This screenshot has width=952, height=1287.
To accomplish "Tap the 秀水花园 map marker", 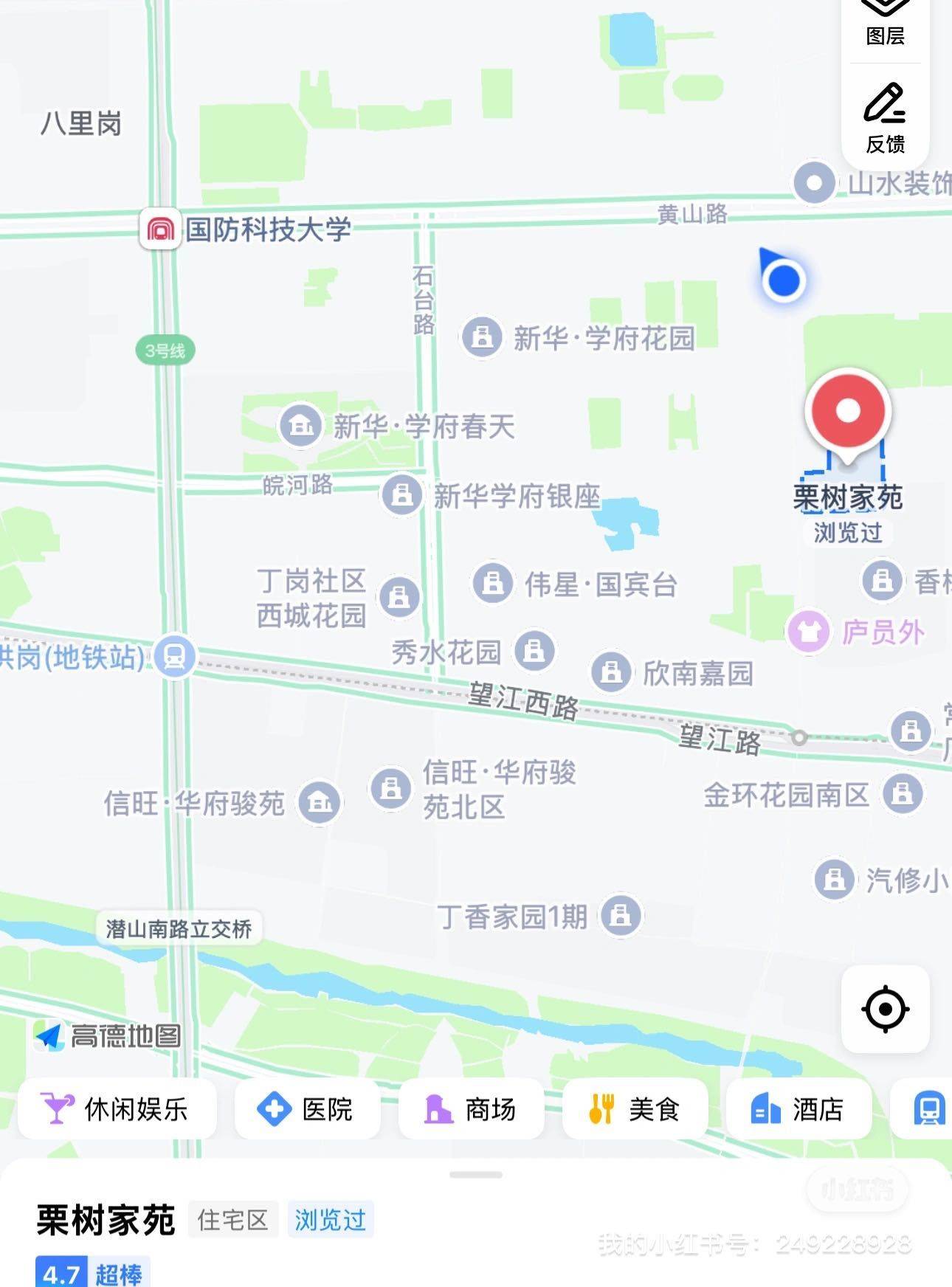I will (534, 650).
